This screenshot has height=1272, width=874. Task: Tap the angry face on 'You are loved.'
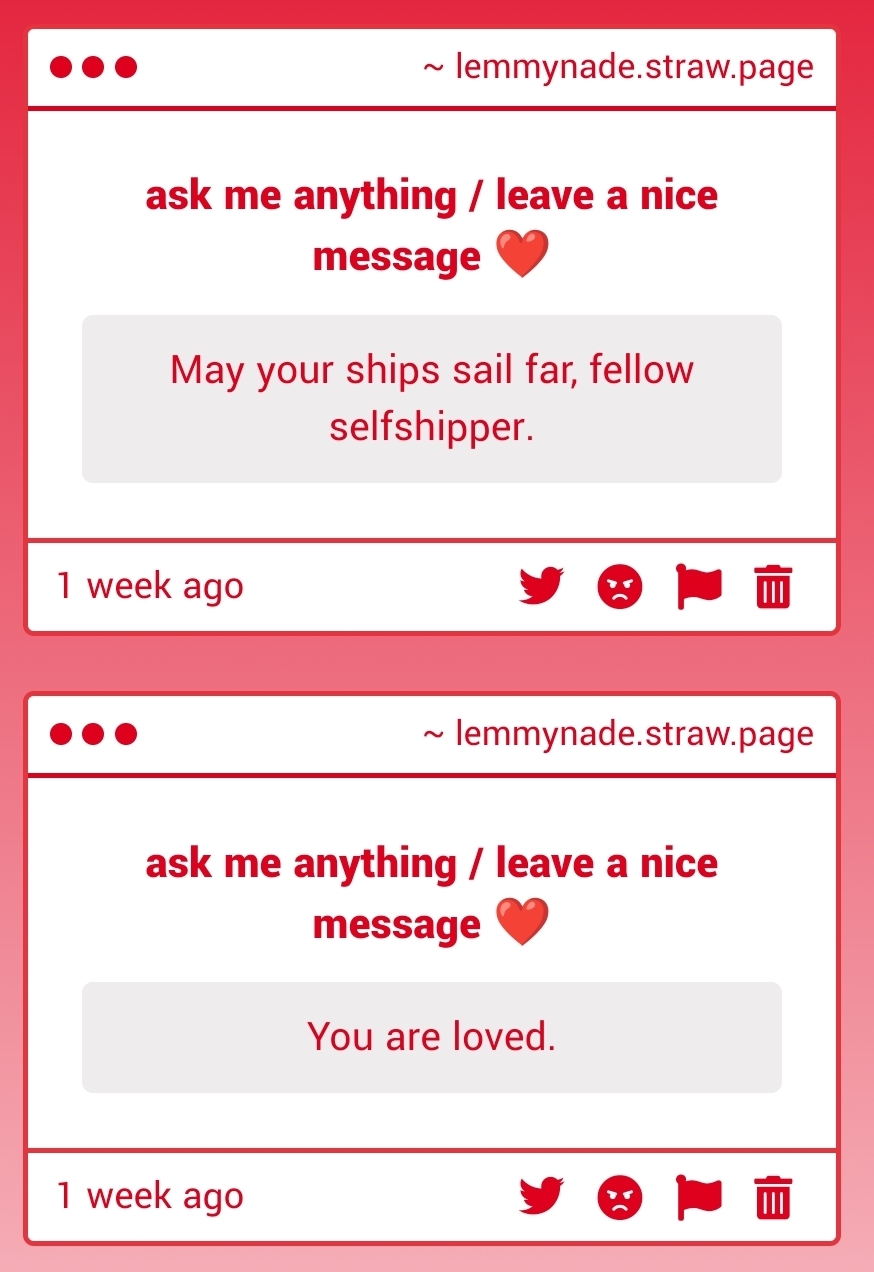click(620, 1197)
